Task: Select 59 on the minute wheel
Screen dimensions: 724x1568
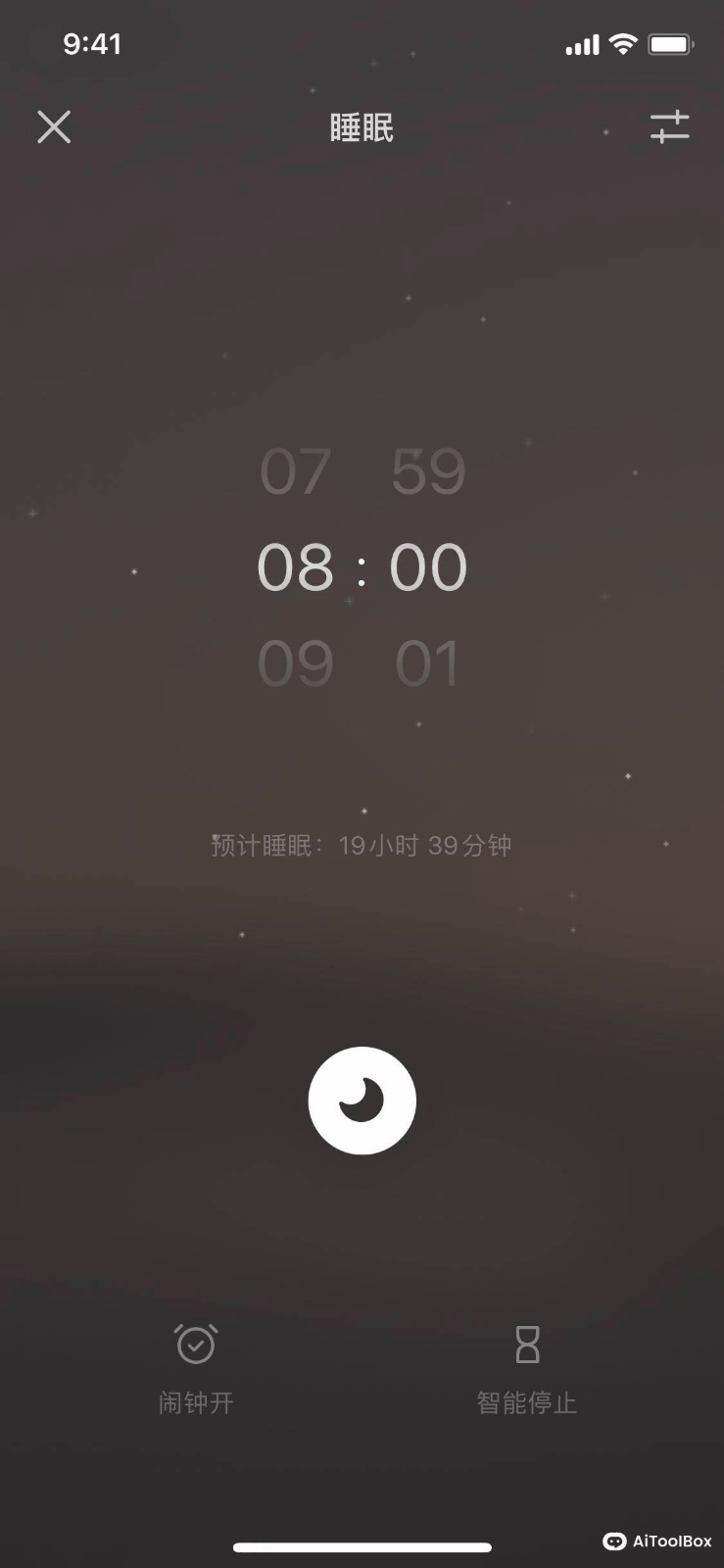Action: pos(428,472)
